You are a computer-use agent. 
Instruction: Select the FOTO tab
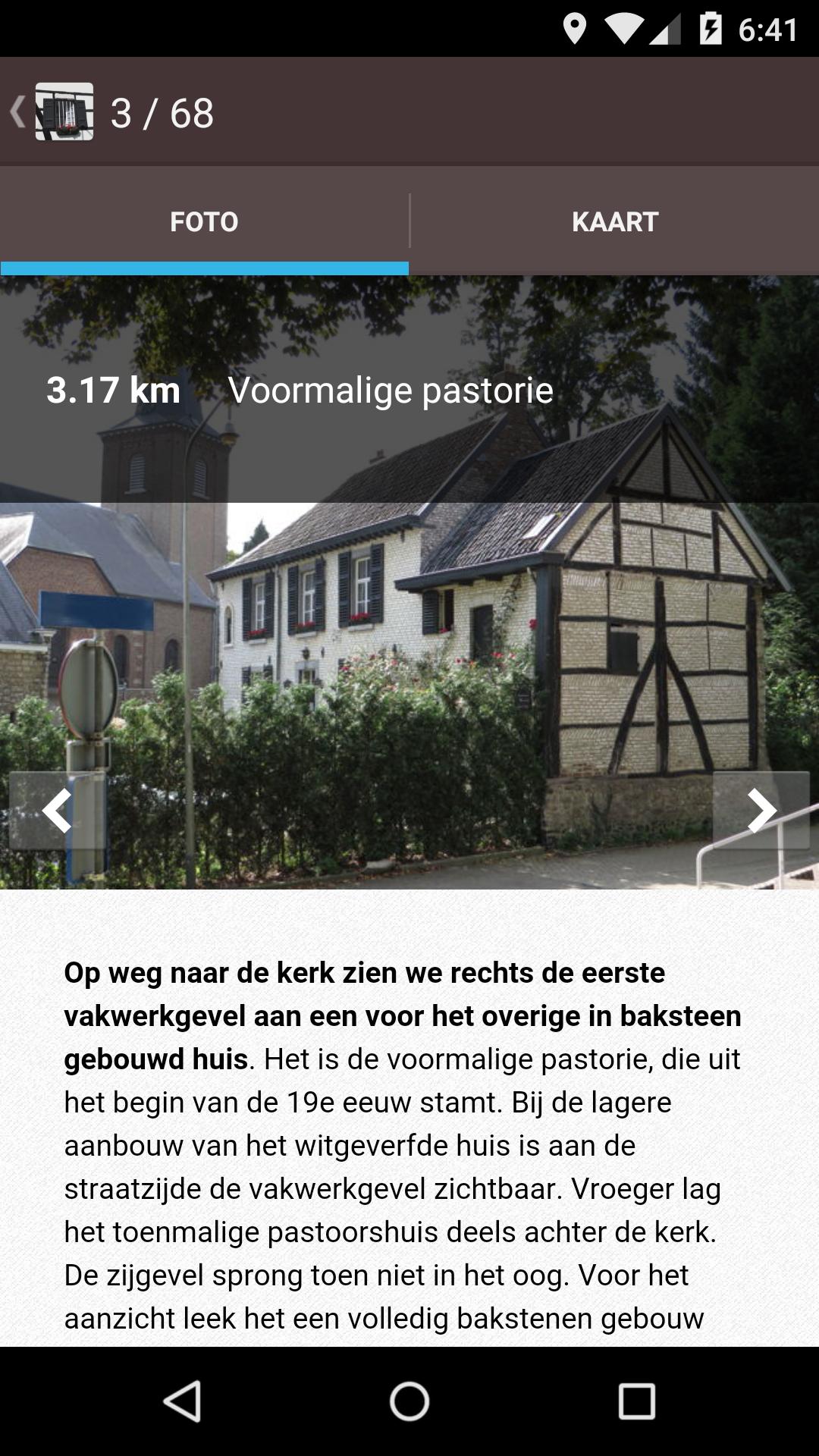204,221
